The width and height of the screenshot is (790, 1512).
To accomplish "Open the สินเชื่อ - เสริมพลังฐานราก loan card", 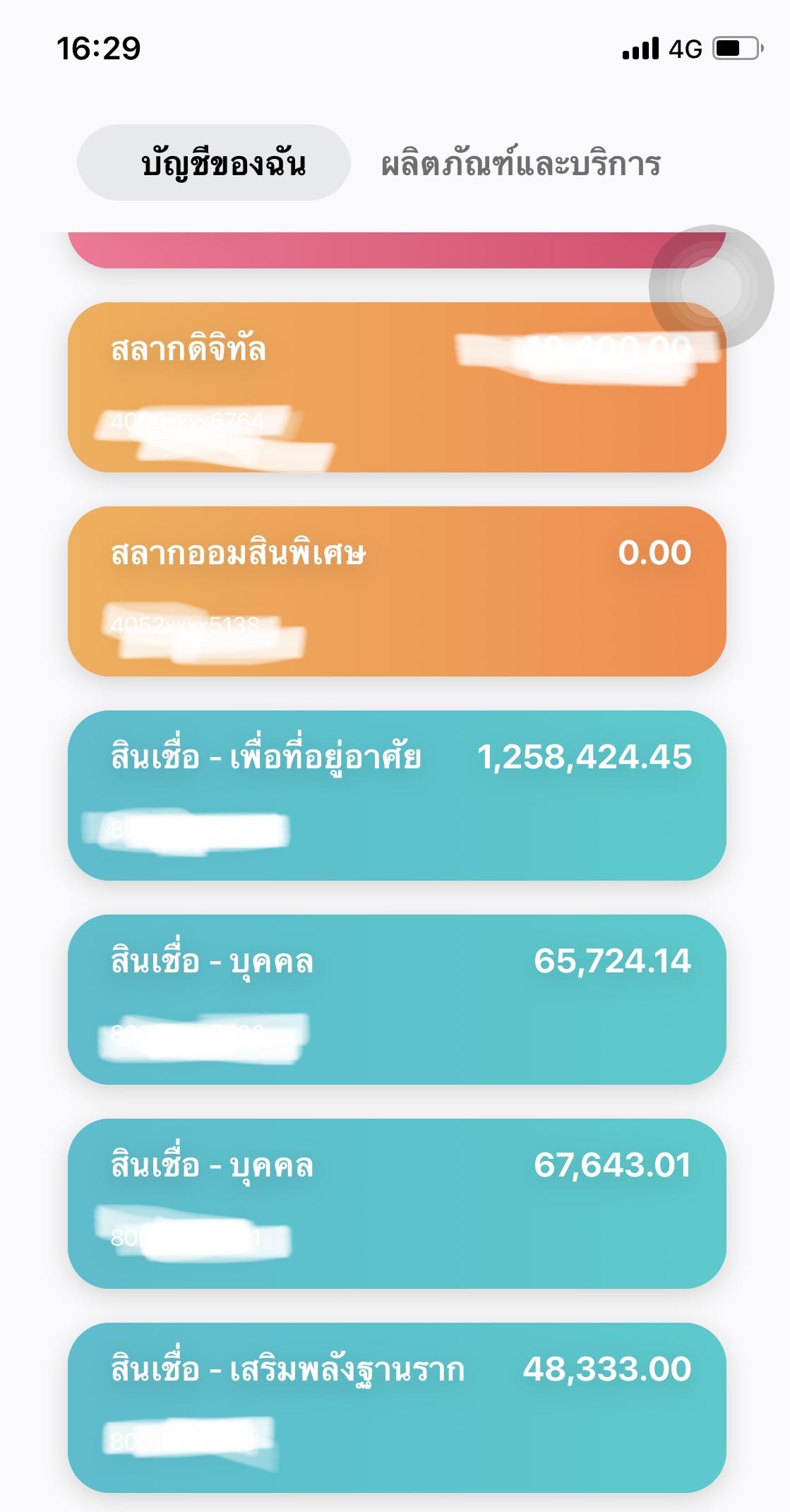I will (x=396, y=1407).
